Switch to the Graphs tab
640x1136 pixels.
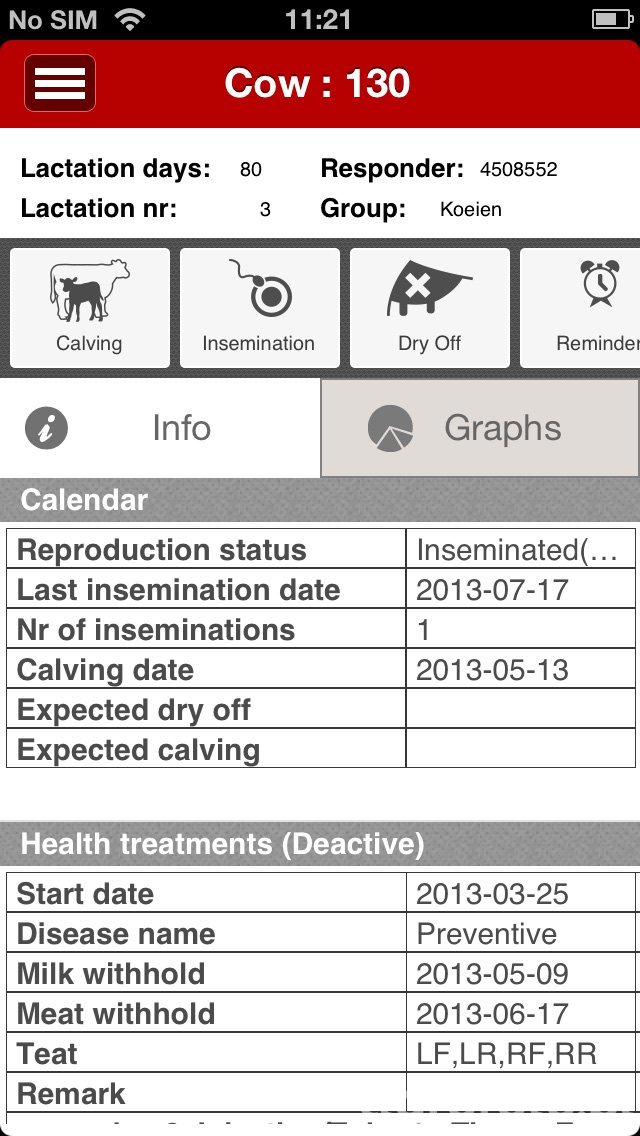[x=480, y=429]
